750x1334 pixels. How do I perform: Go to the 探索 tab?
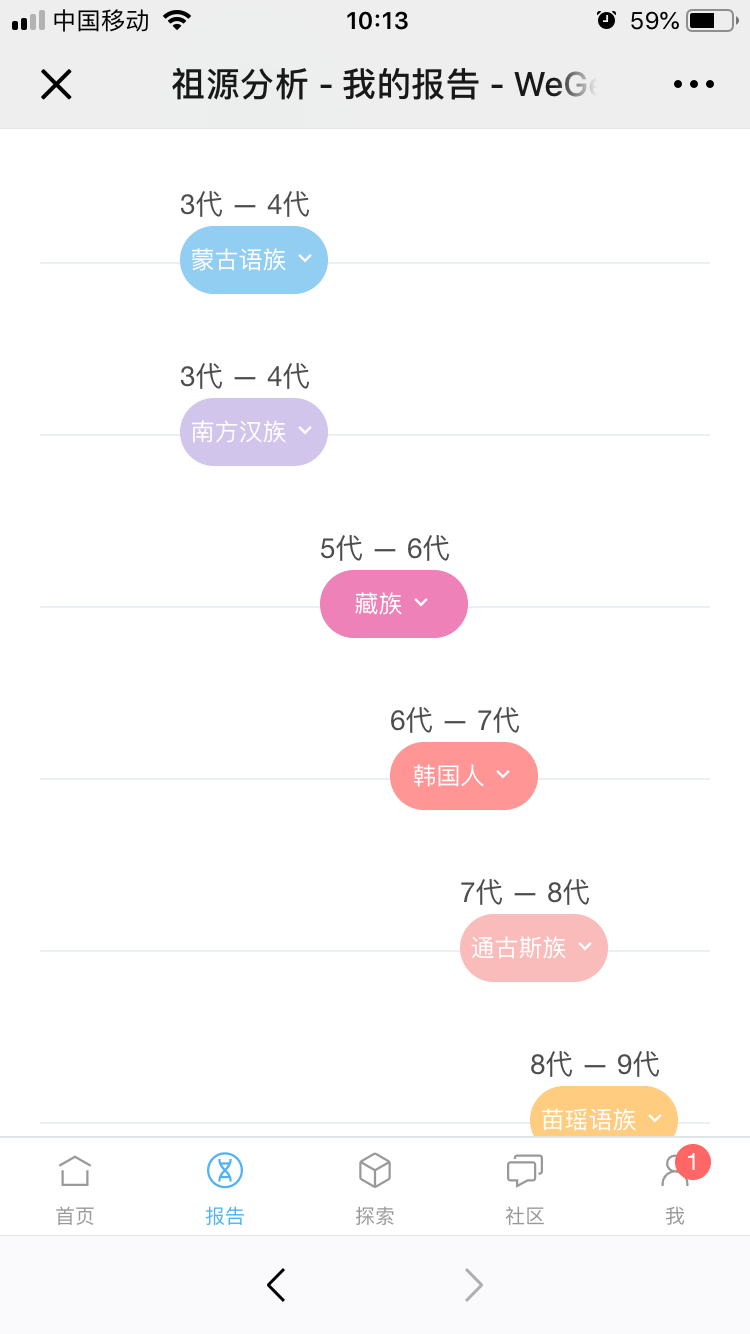[x=375, y=1188]
